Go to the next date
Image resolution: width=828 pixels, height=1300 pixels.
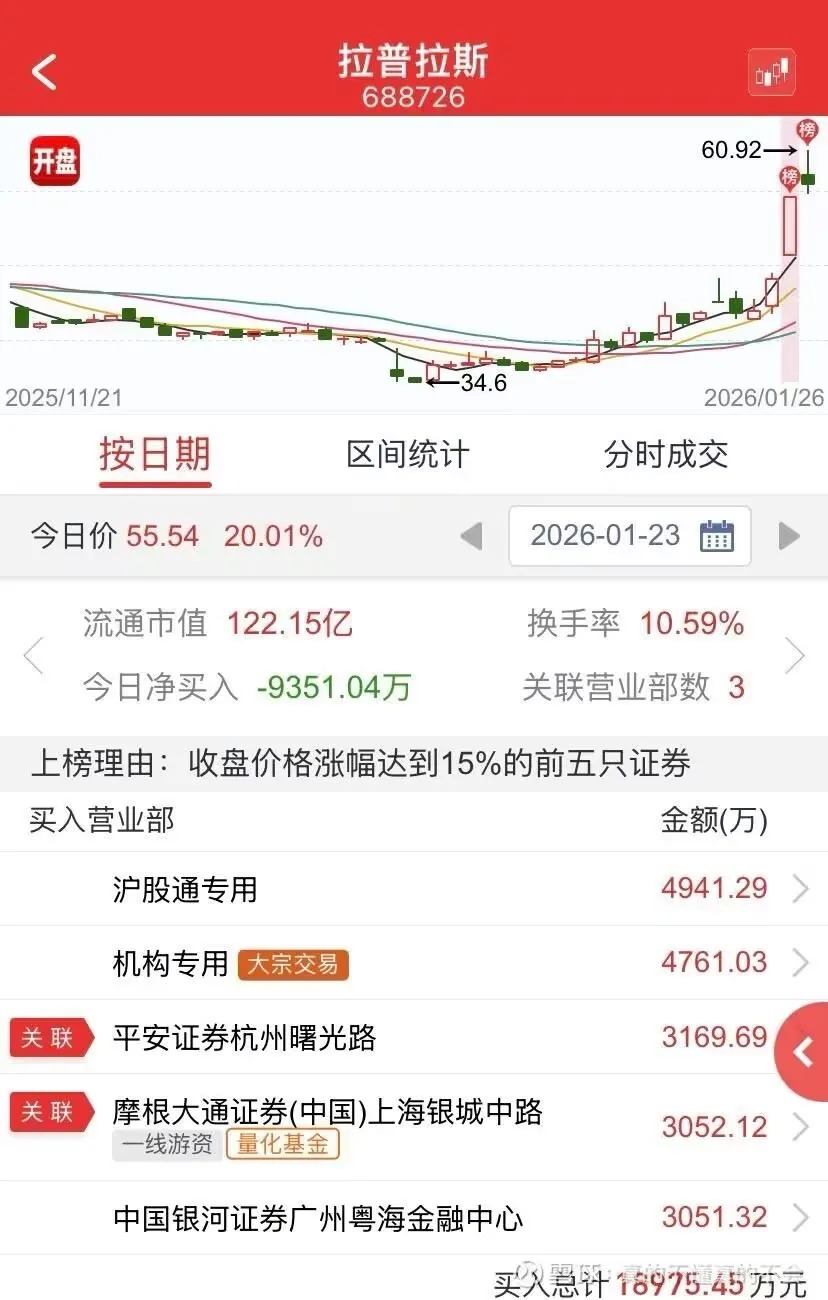pyautogui.click(x=789, y=536)
